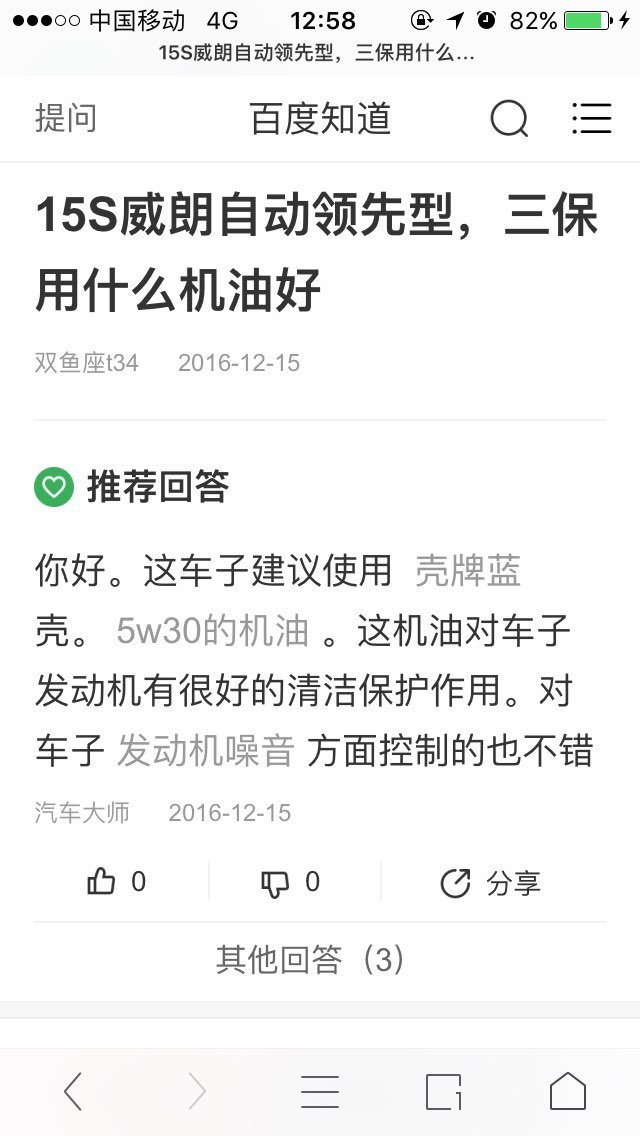The image size is (640, 1136).
Task: Open the 5w30的机油 keyword link
Action: tap(212, 631)
